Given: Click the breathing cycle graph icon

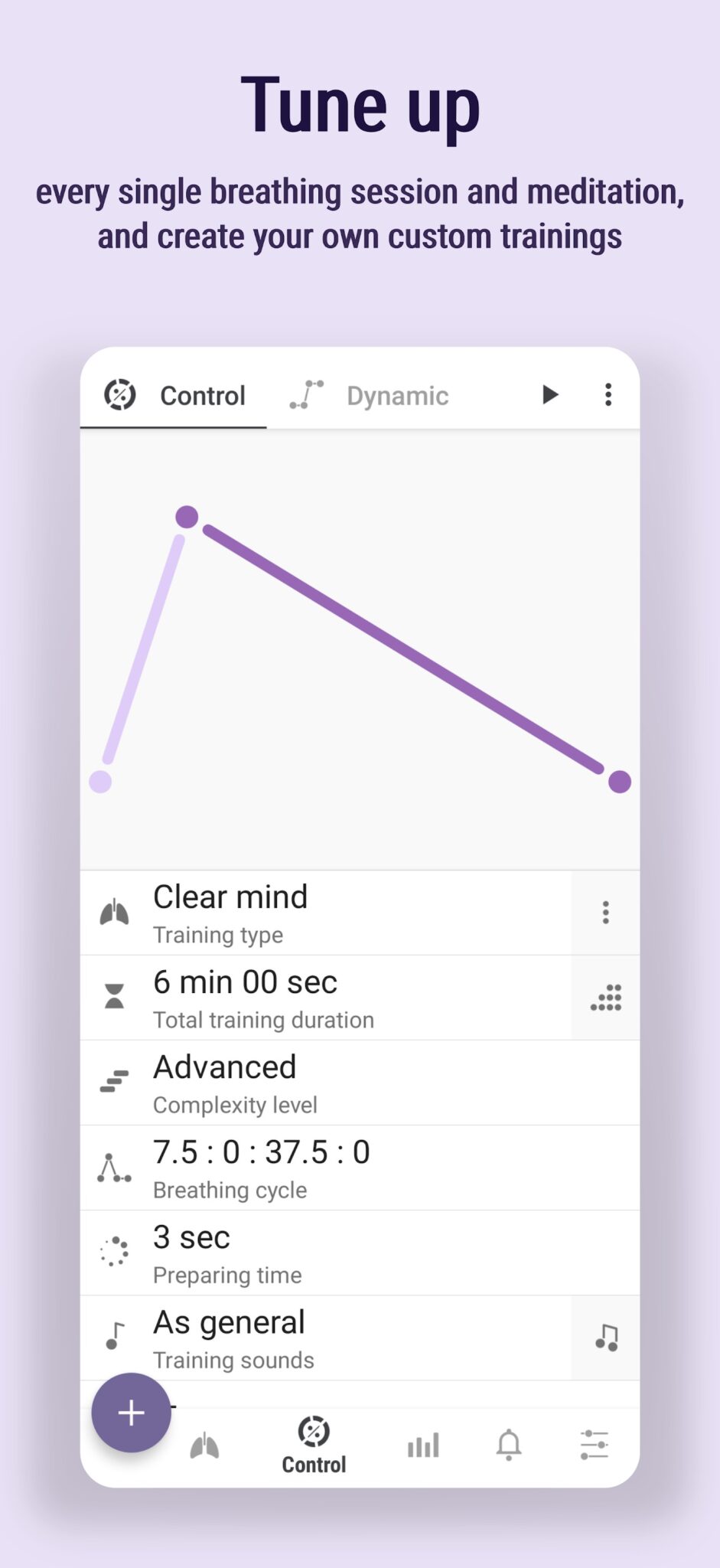Looking at the screenshot, I should tap(115, 1167).
